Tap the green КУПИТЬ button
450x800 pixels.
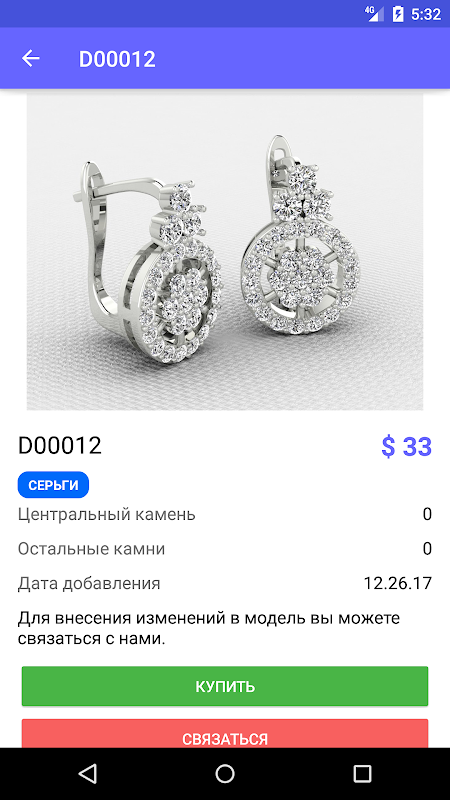(x=225, y=686)
